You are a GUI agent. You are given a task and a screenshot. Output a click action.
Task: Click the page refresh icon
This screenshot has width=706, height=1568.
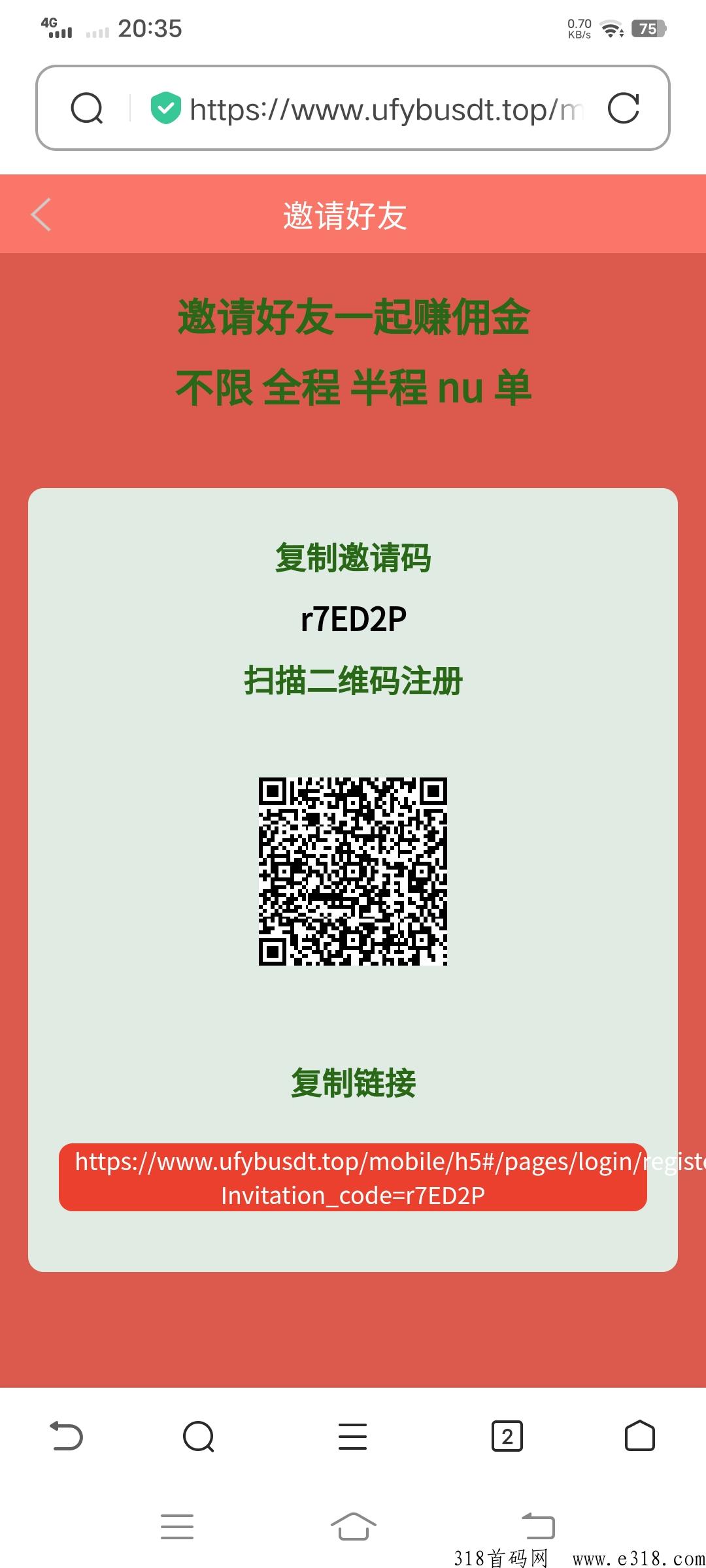(624, 107)
